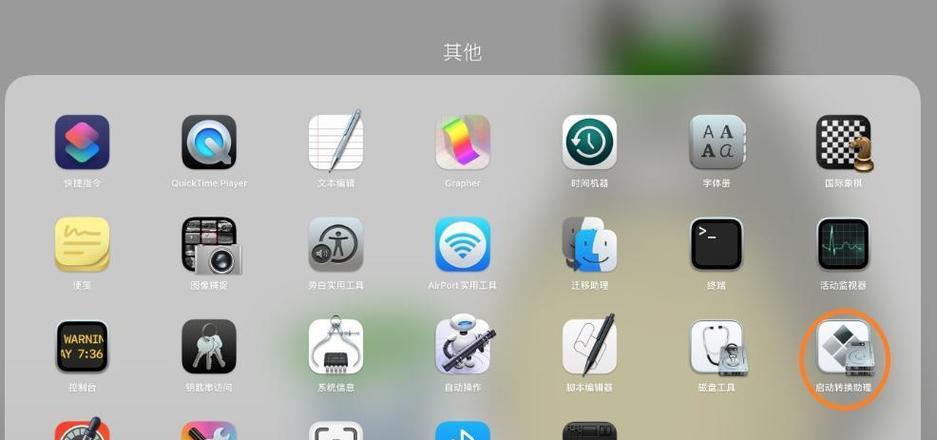This screenshot has width=937, height=440.
Task: Launch 迁移助理 Migration Assistant
Action: pyautogui.click(x=589, y=245)
